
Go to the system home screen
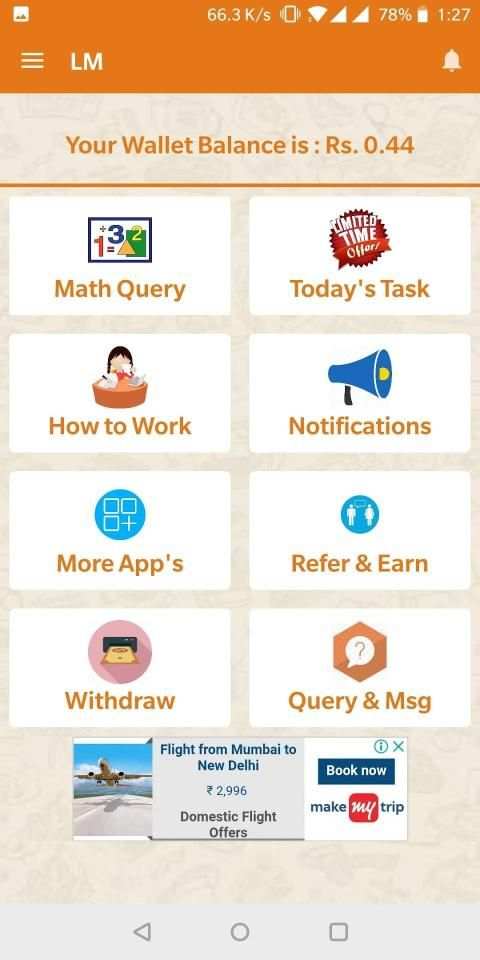(240, 932)
